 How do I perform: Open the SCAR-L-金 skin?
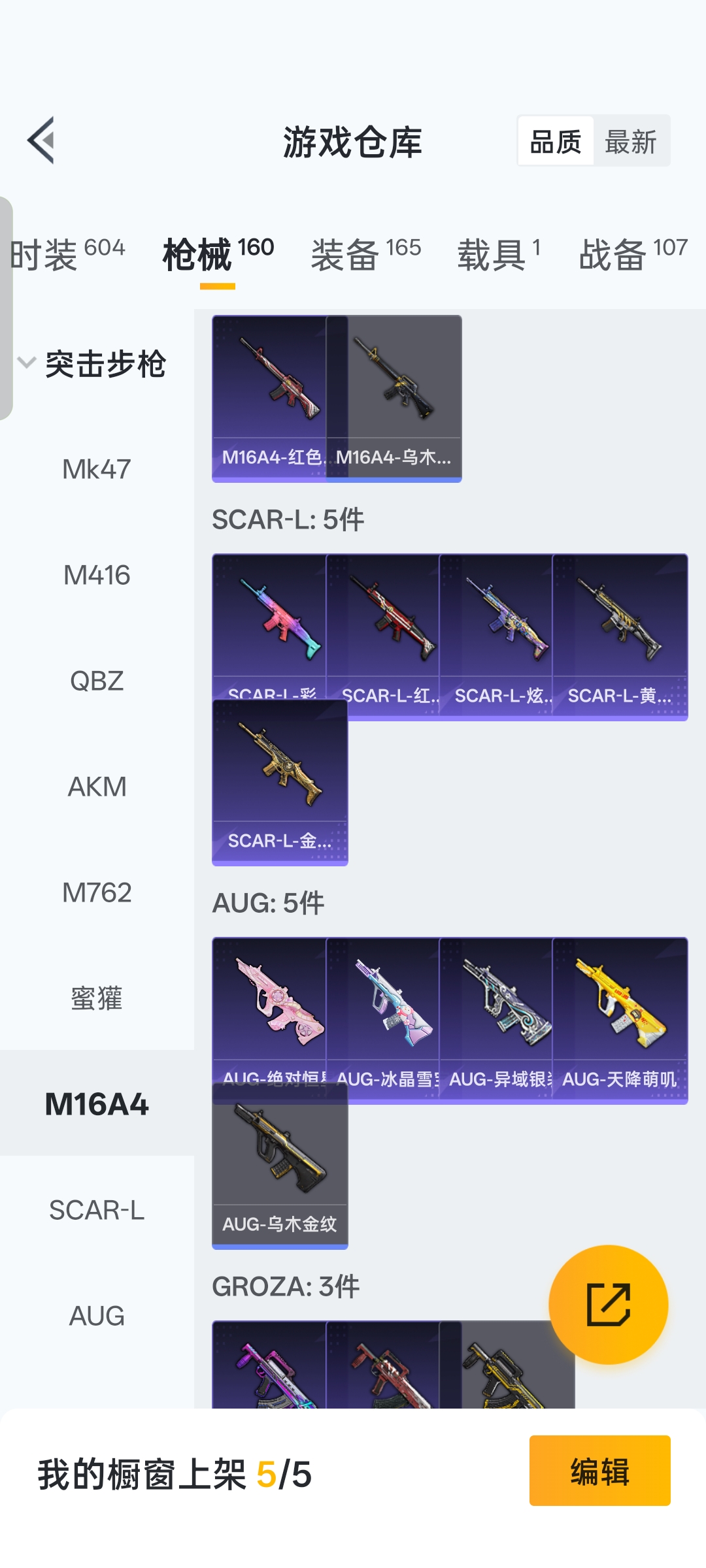pos(280,782)
